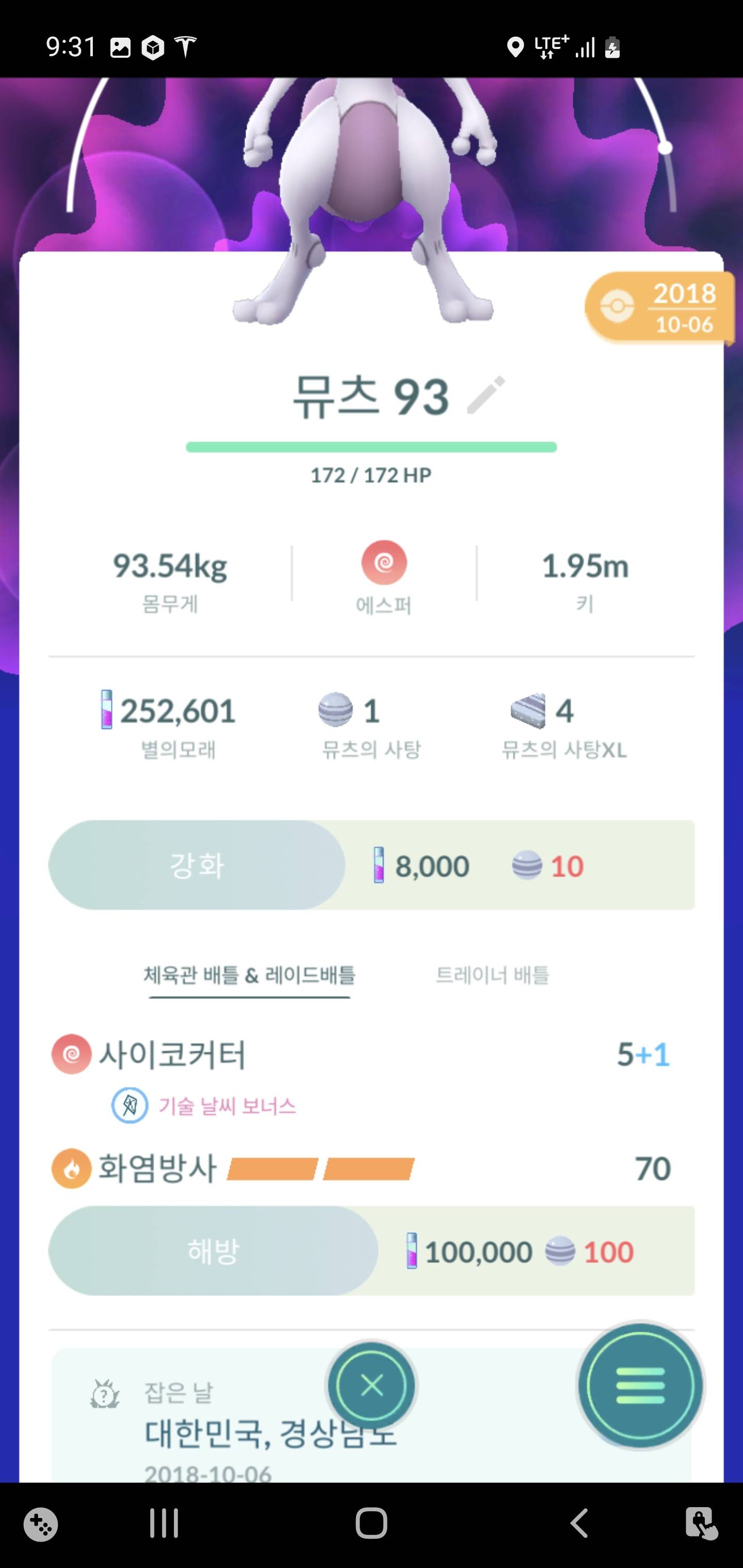
Task: Select the 체육관 배틀 & 레이드배틀 tab
Action: pyautogui.click(x=249, y=975)
